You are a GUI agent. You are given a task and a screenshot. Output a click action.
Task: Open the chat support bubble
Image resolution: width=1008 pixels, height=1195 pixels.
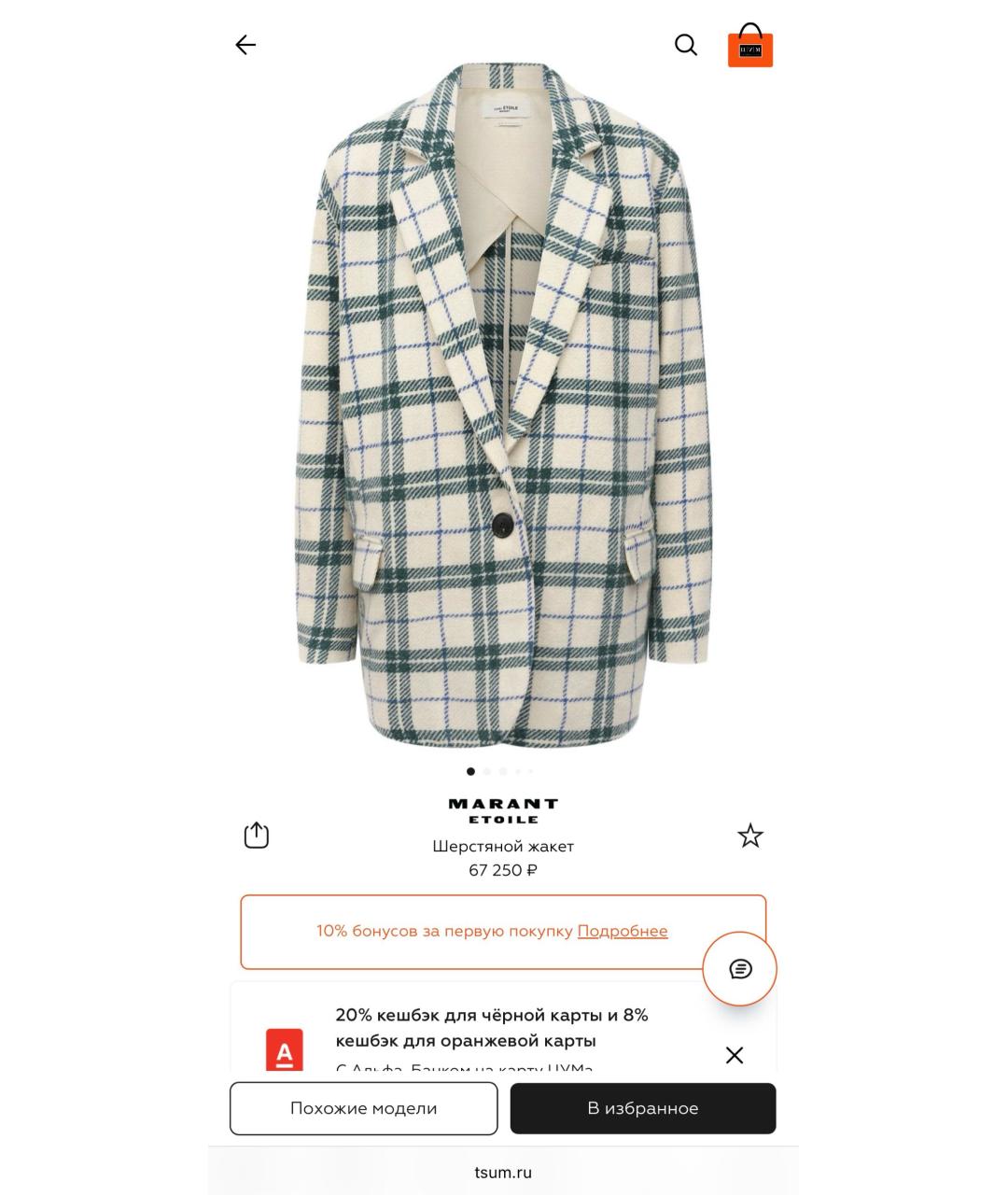pyautogui.click(x=740, y=969)
